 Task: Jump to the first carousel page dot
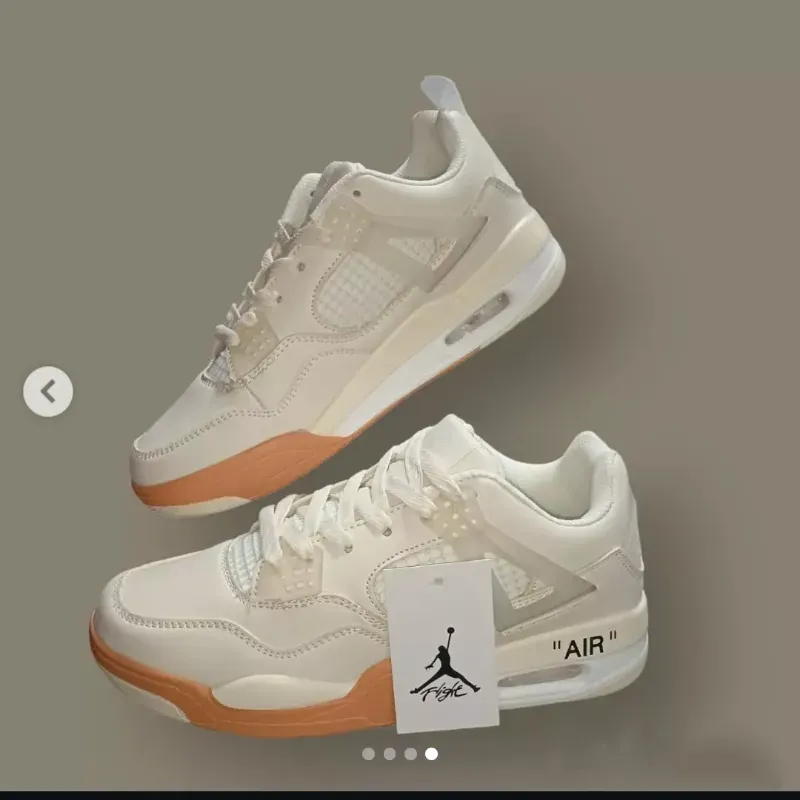[x=368, y=754]
